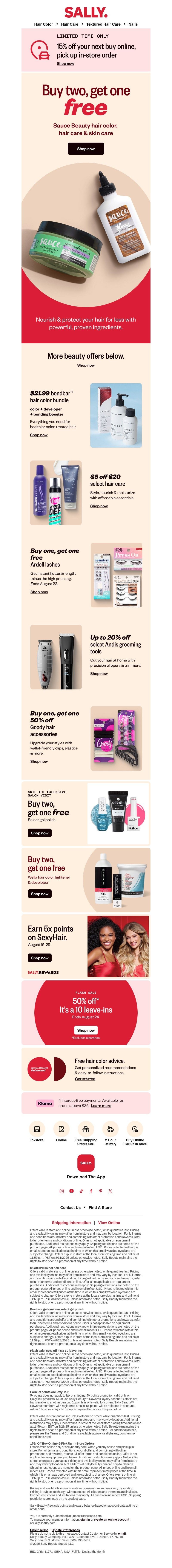Screen dimensions: 172x1568
Task: Shop now for Wella hair color deal
Action: (40, 894)
